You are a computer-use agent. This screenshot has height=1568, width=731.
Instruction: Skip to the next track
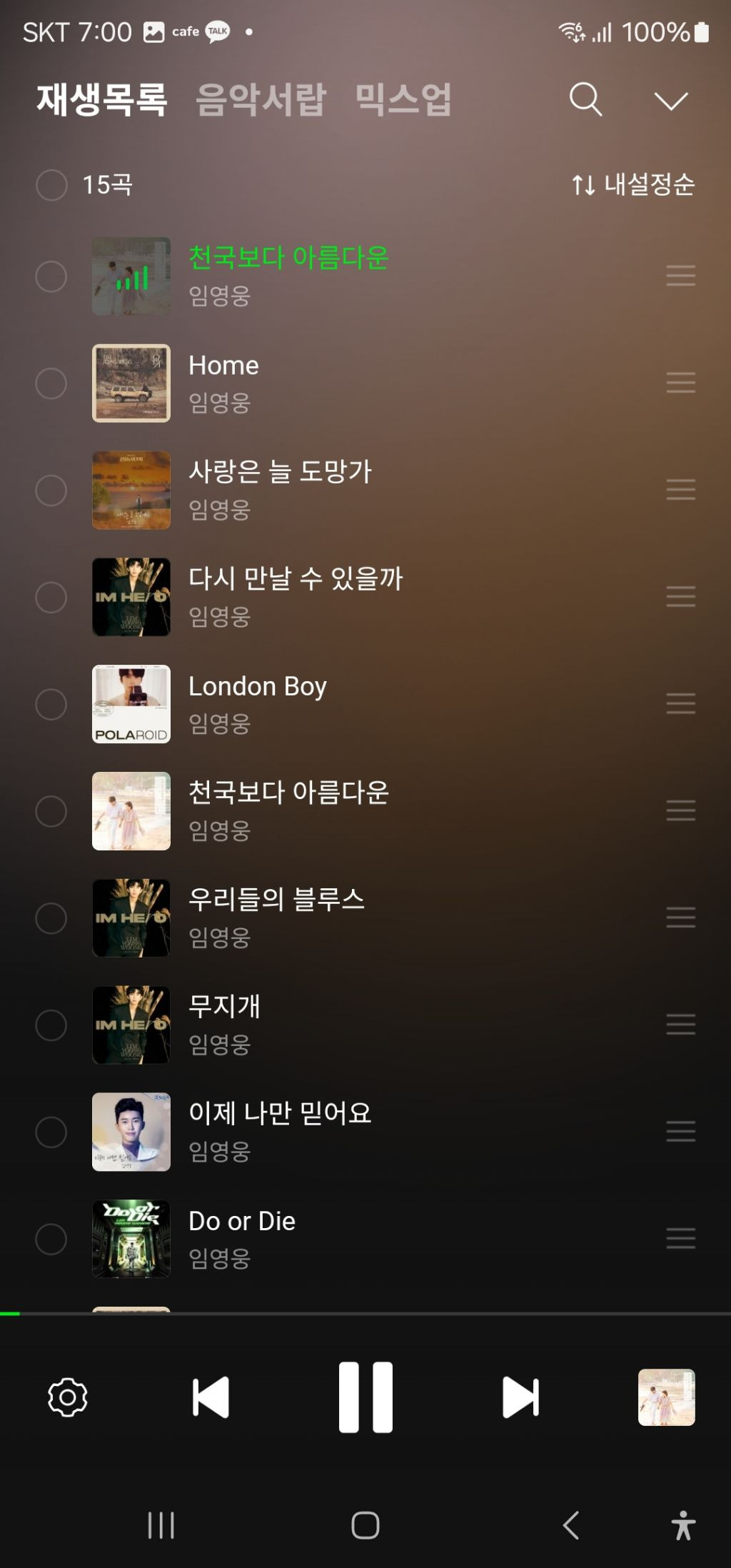pyautogui.click(x=521, y=1397)
